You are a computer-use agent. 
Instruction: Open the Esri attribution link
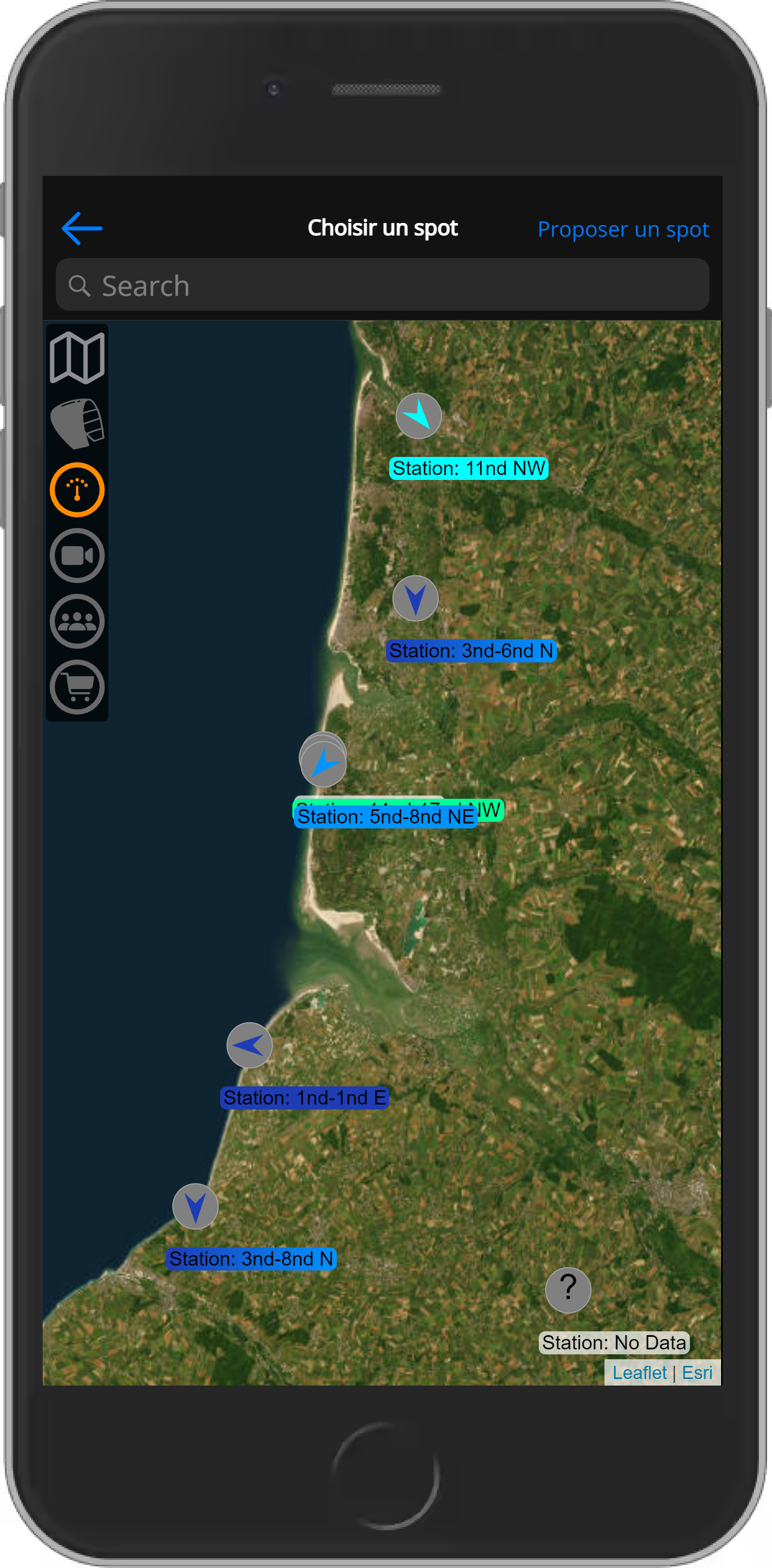click(x=696, y=1372)
